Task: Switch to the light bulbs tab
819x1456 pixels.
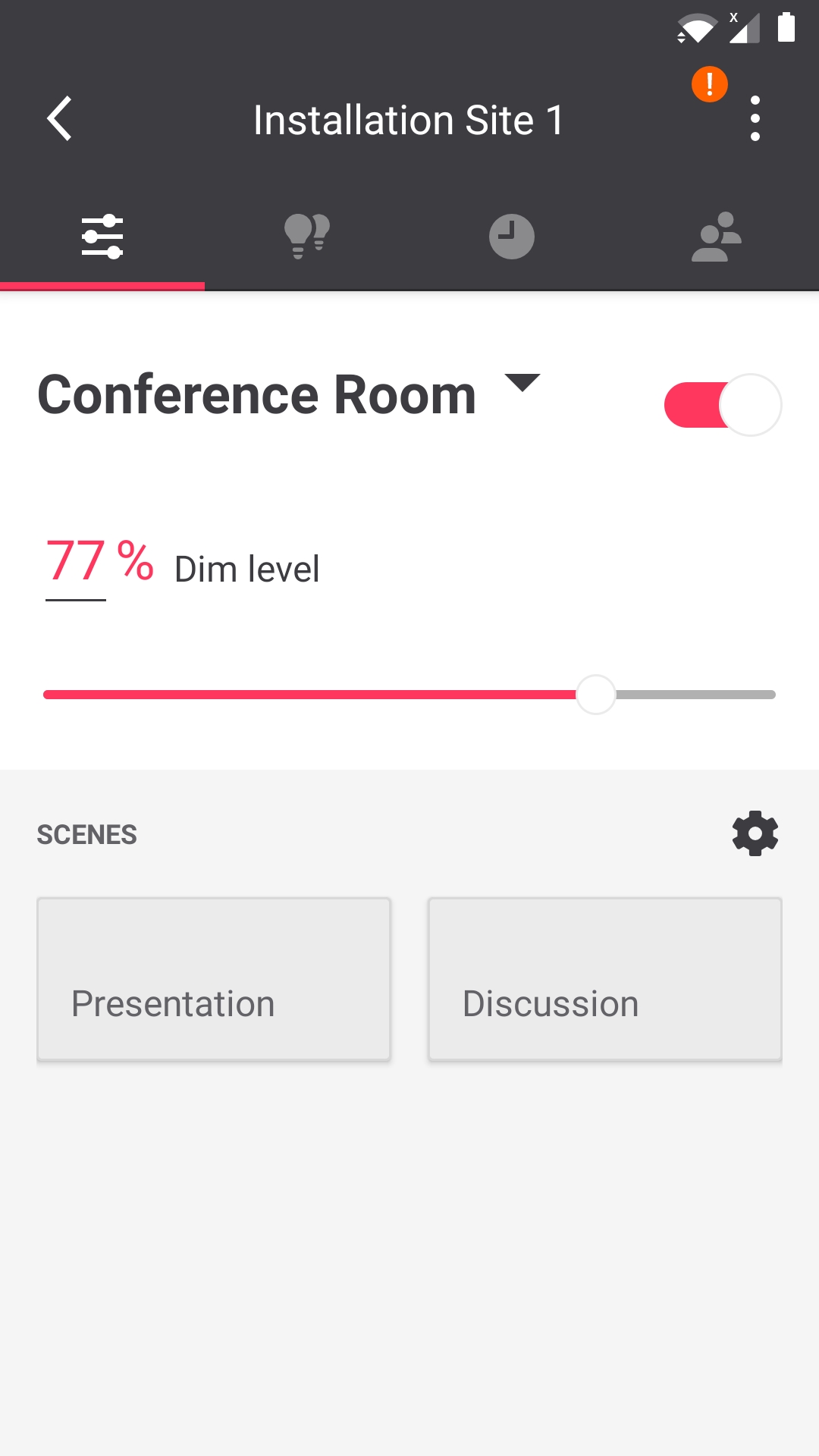Action: pos(307,237)
